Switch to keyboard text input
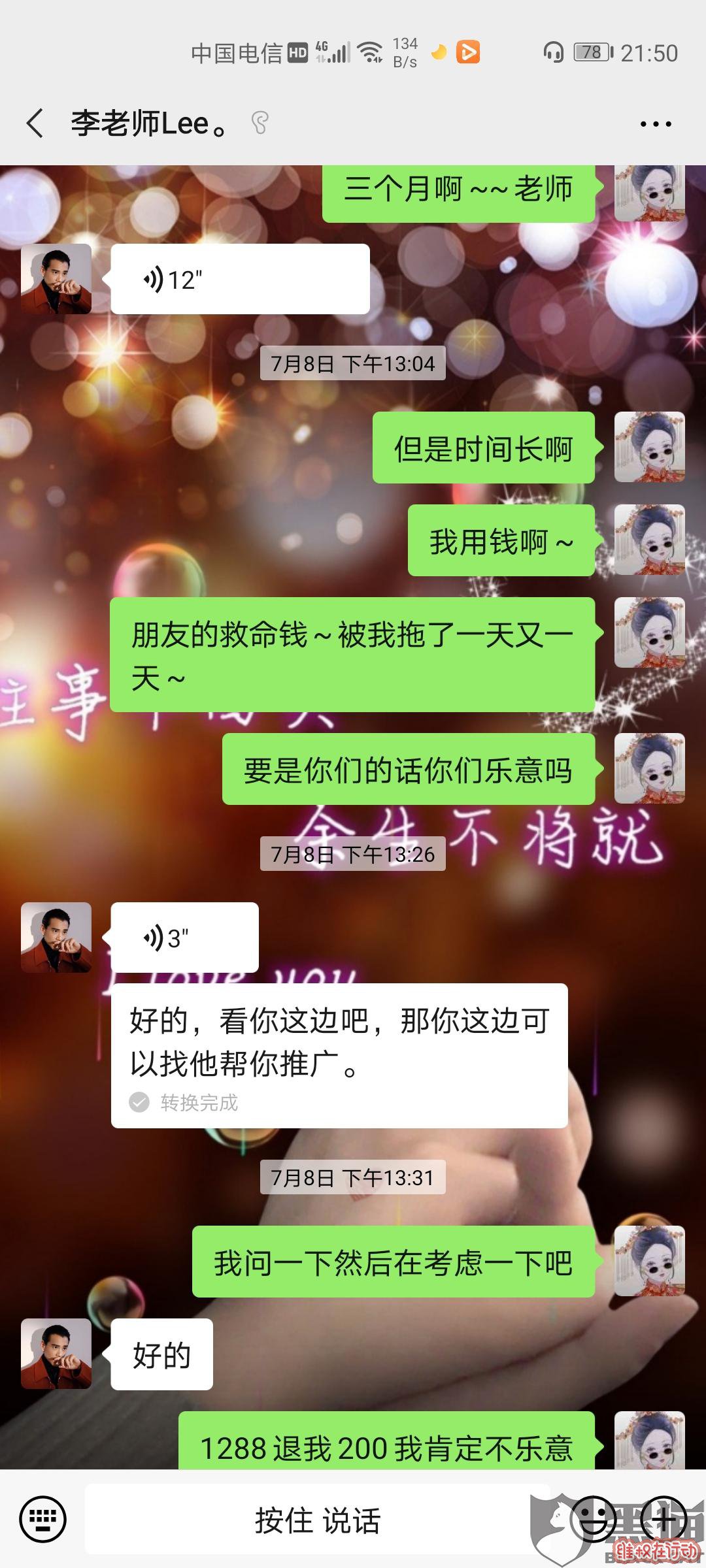 pyautogui.click(x=43, y=1518)
